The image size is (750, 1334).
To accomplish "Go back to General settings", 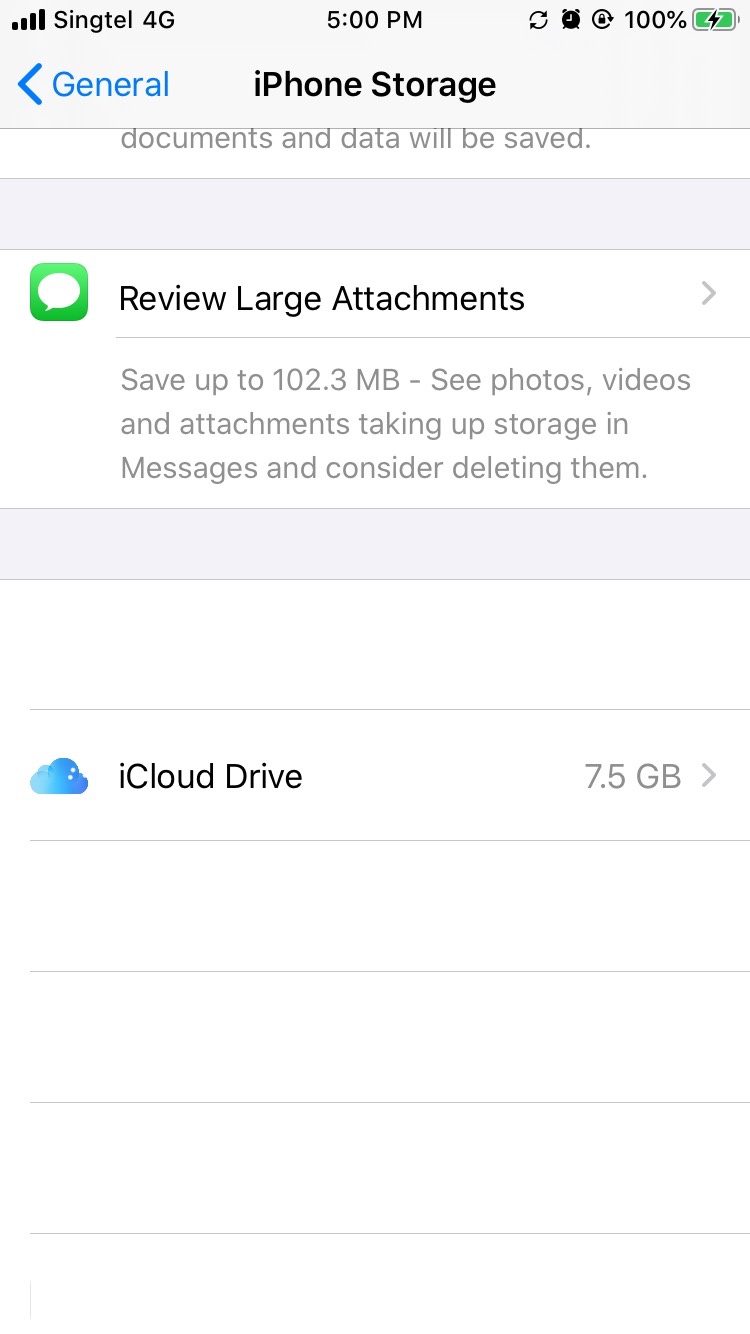I will (94, 85).
